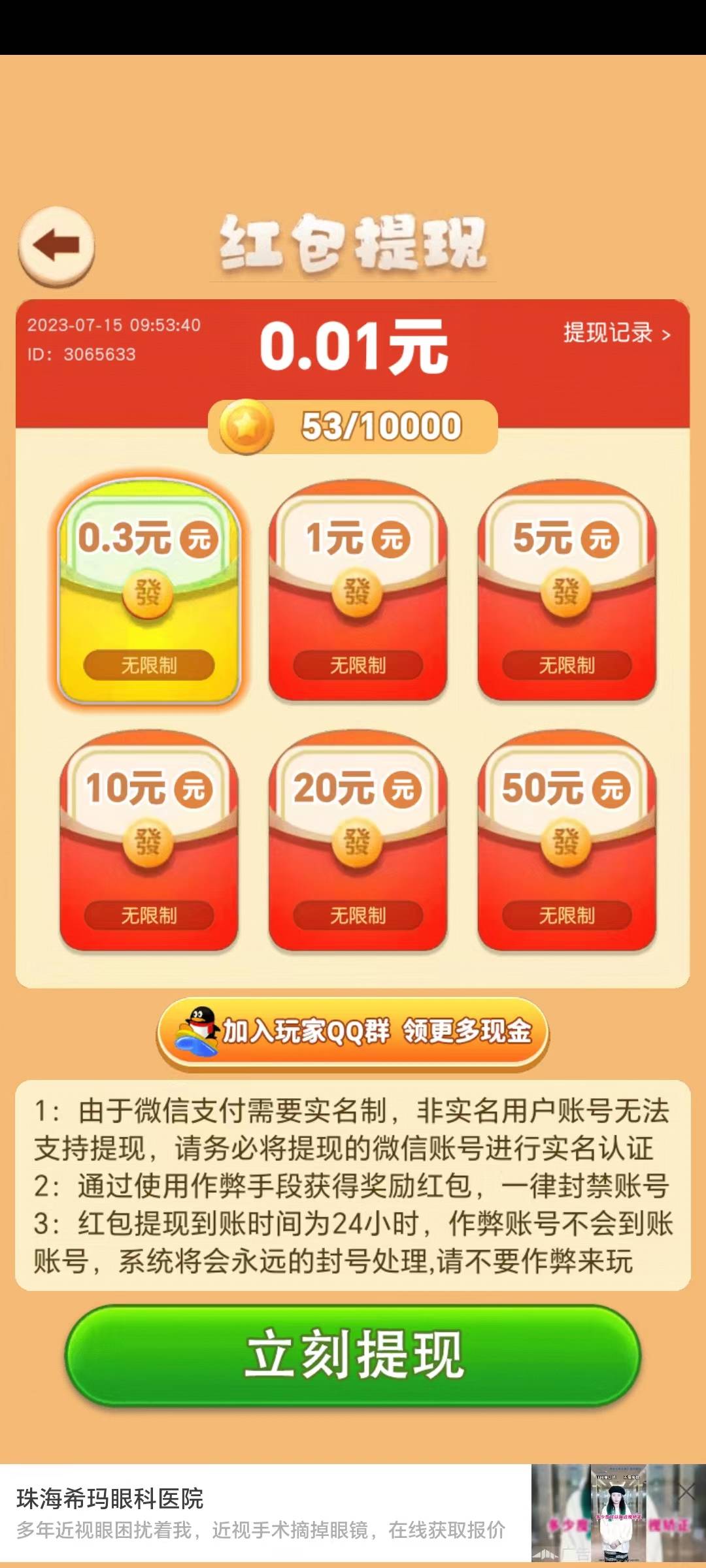The height and width of the screenshot is (1568, 706).
Task: Tap 加入玩家QQ群 领更多现金 banner
Action: pyautogui.click(x=353, y=1032)
